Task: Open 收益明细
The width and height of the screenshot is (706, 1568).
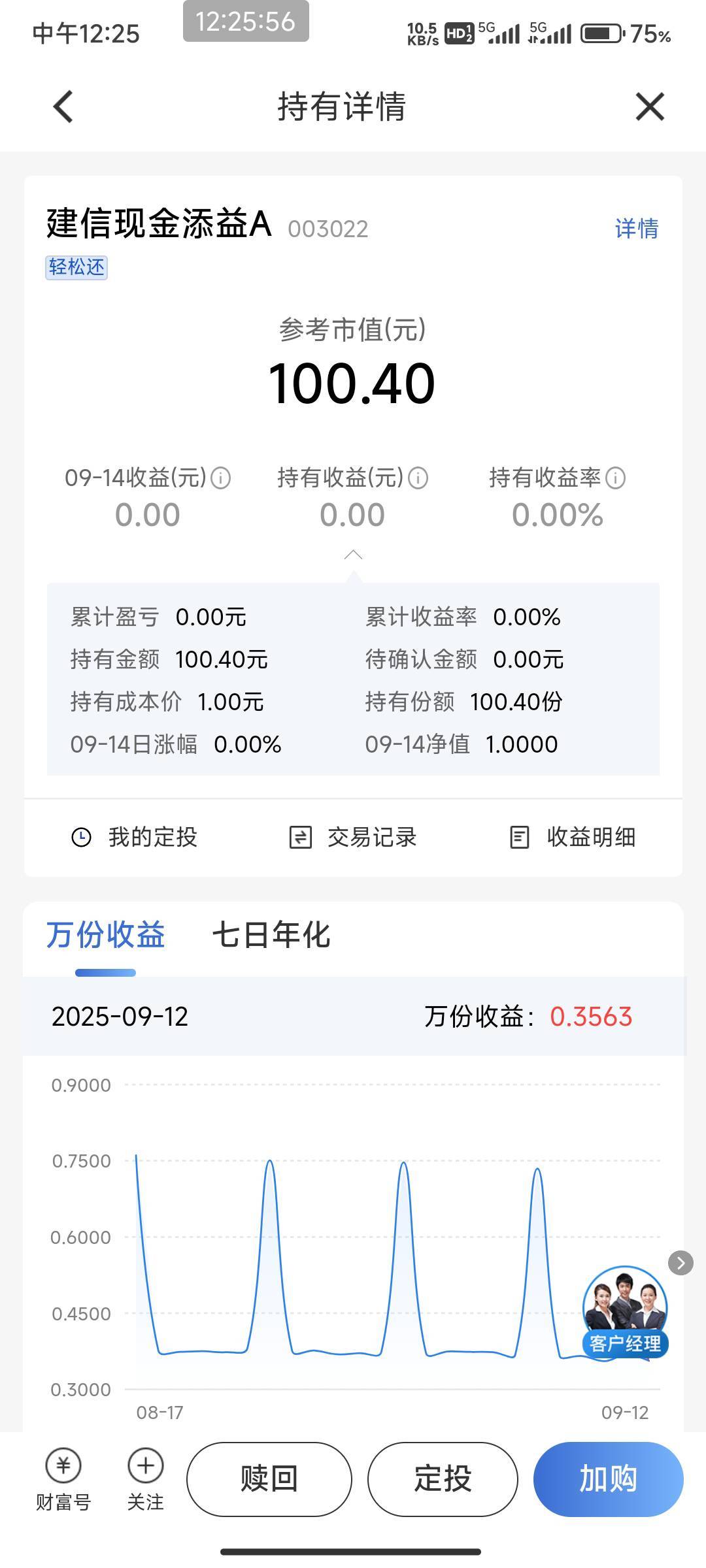Action: [572, 837]
